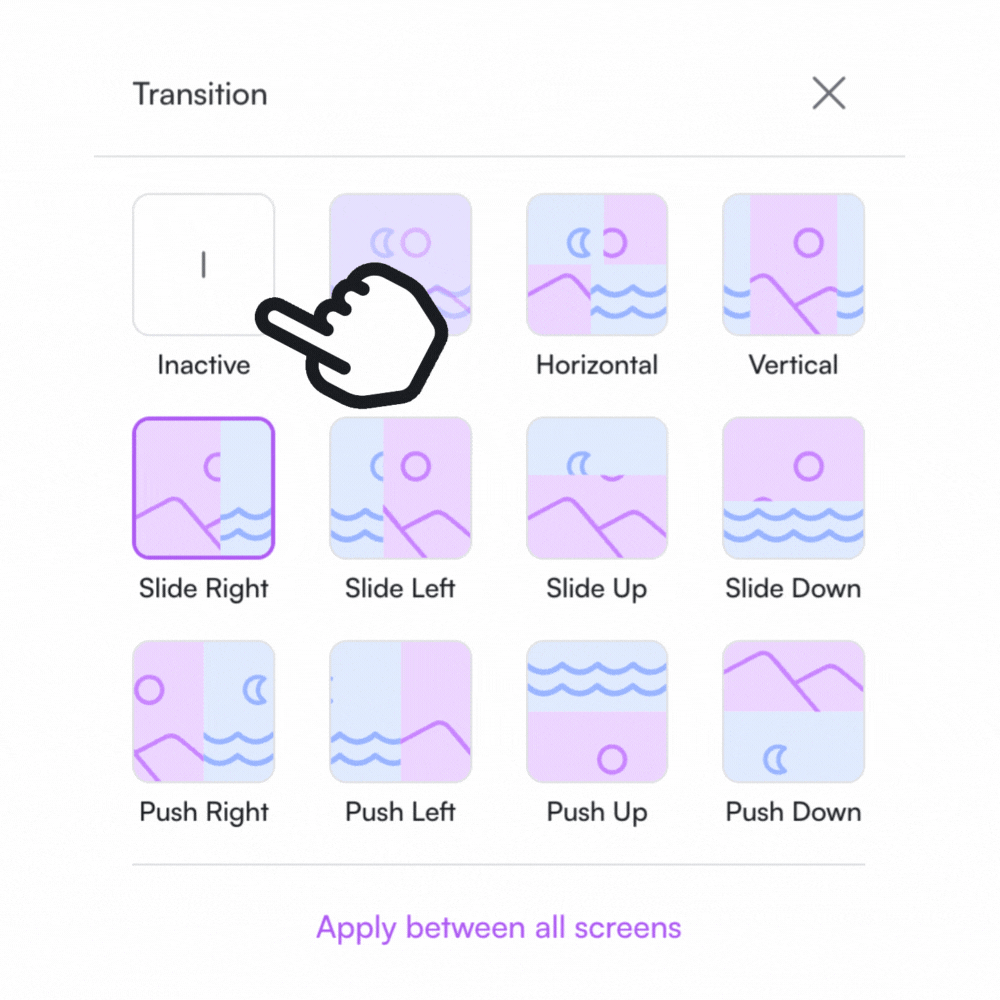This screenshot has width=1000, height=1000.
Task: Apply the Push Up transition
Action: [597, 711]
